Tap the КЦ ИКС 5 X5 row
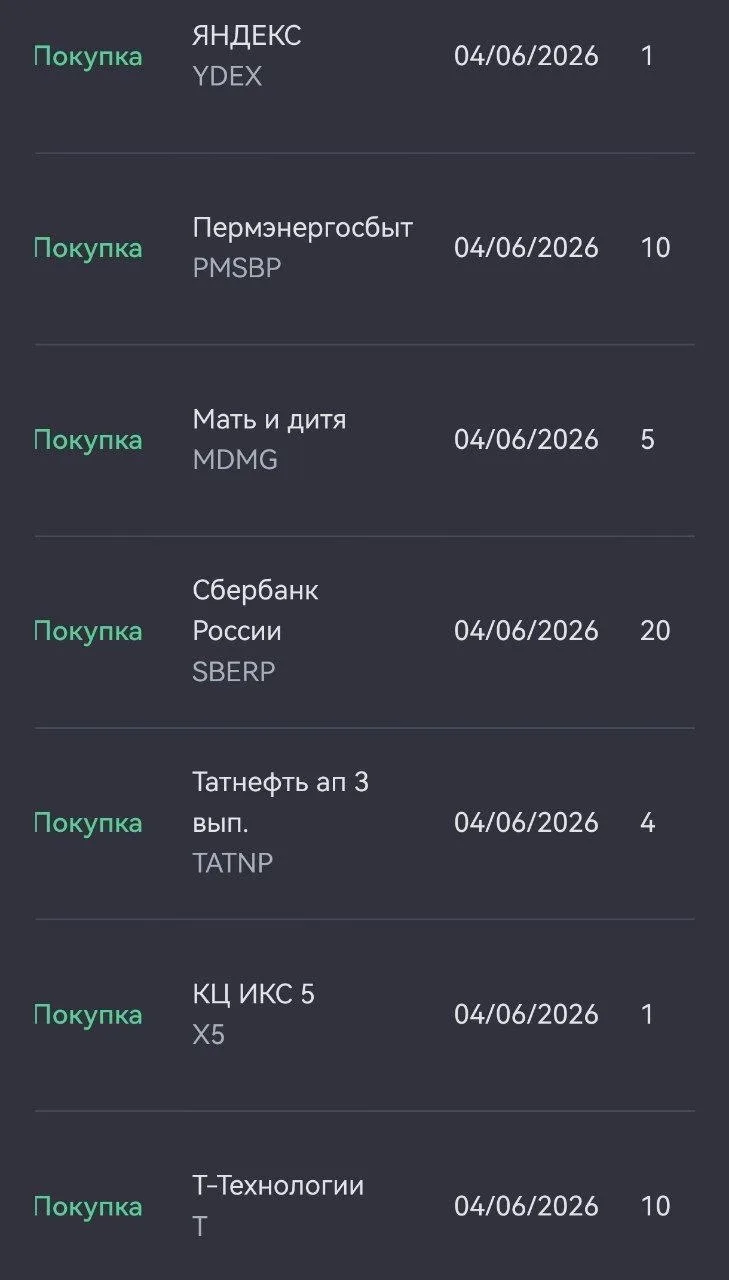The image size is (729, 1280). click(x=364, y=1015)
